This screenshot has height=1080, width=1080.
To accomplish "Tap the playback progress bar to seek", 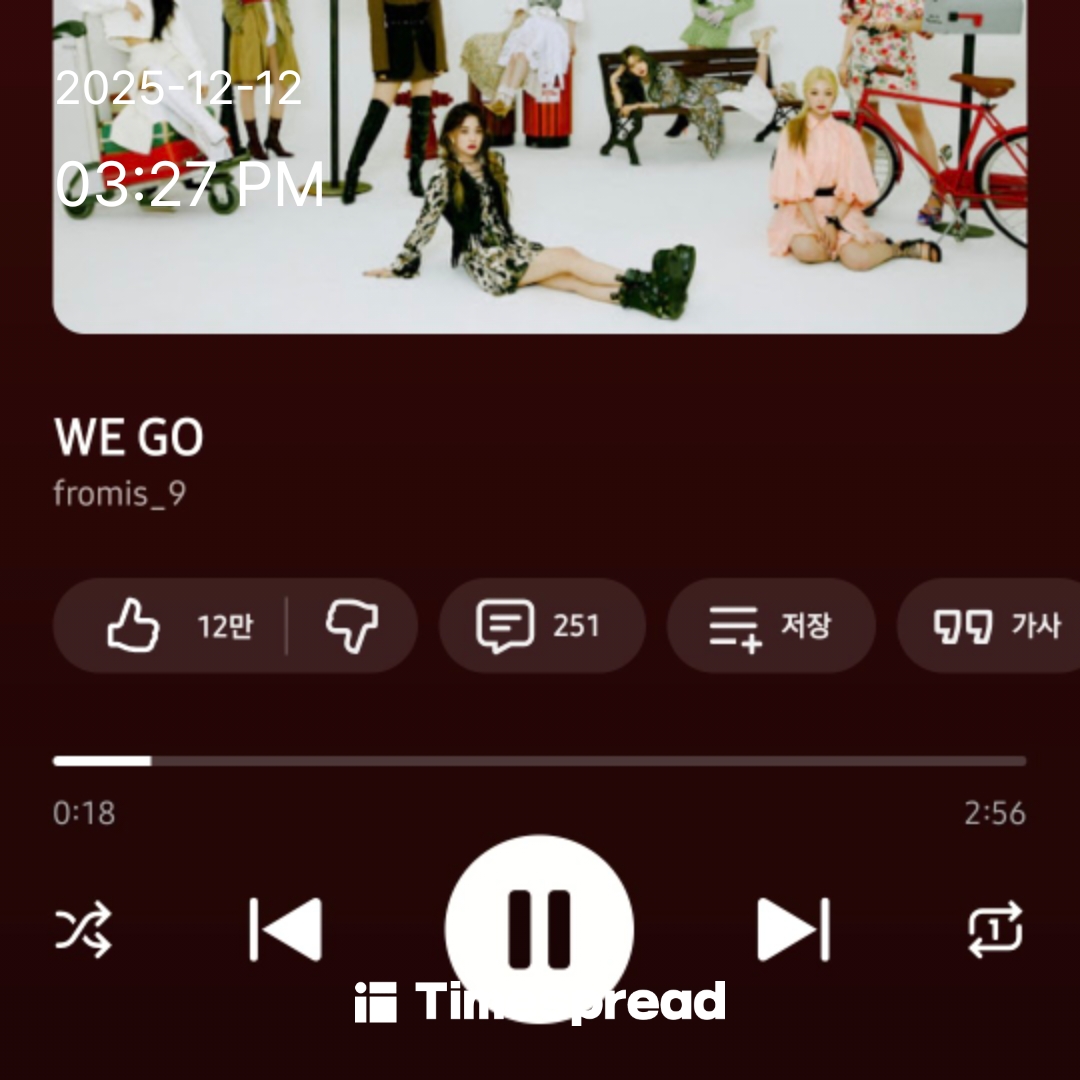I will pos(540,761).
